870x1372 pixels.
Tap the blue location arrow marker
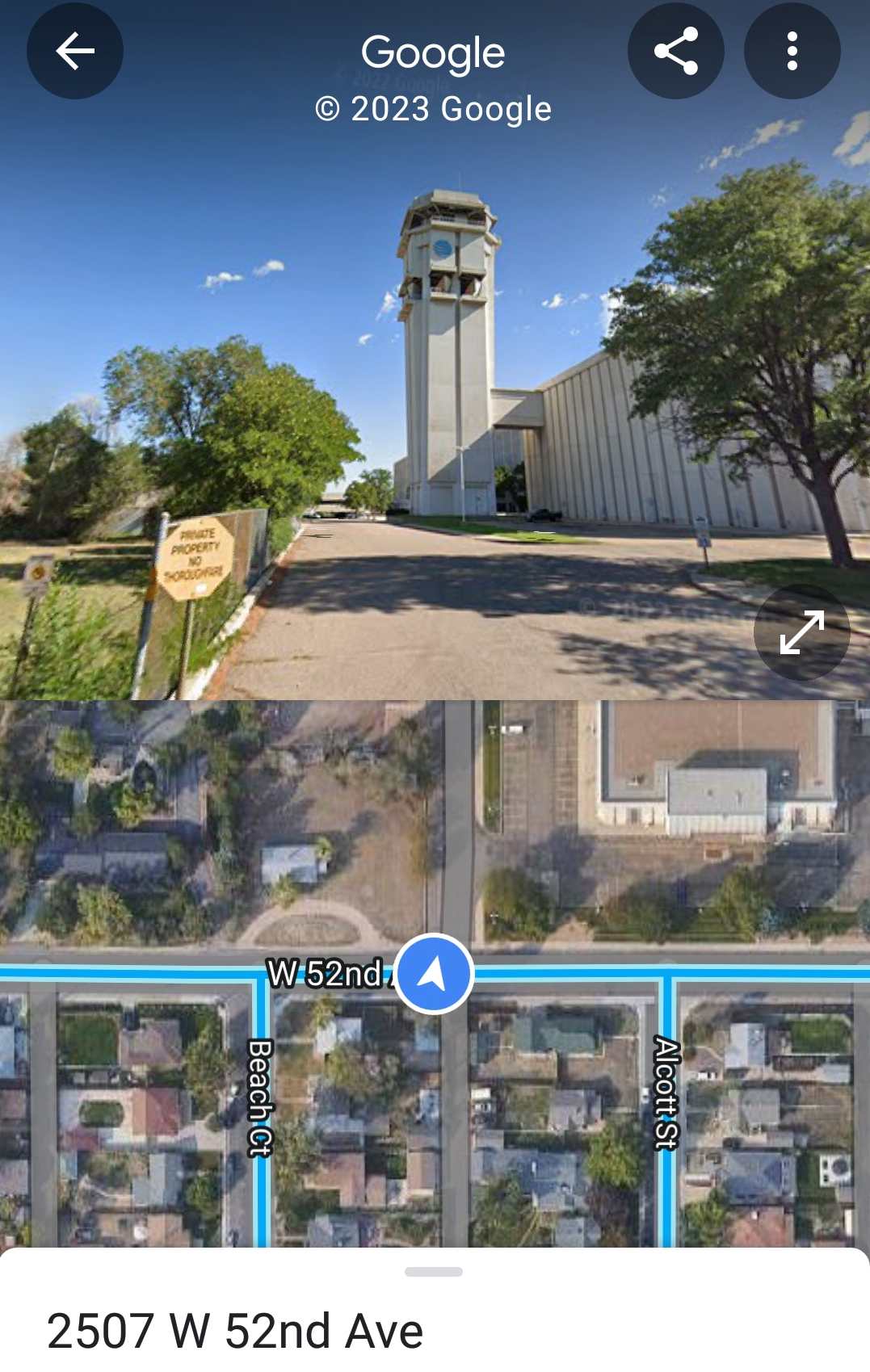(x=434, y=973)
